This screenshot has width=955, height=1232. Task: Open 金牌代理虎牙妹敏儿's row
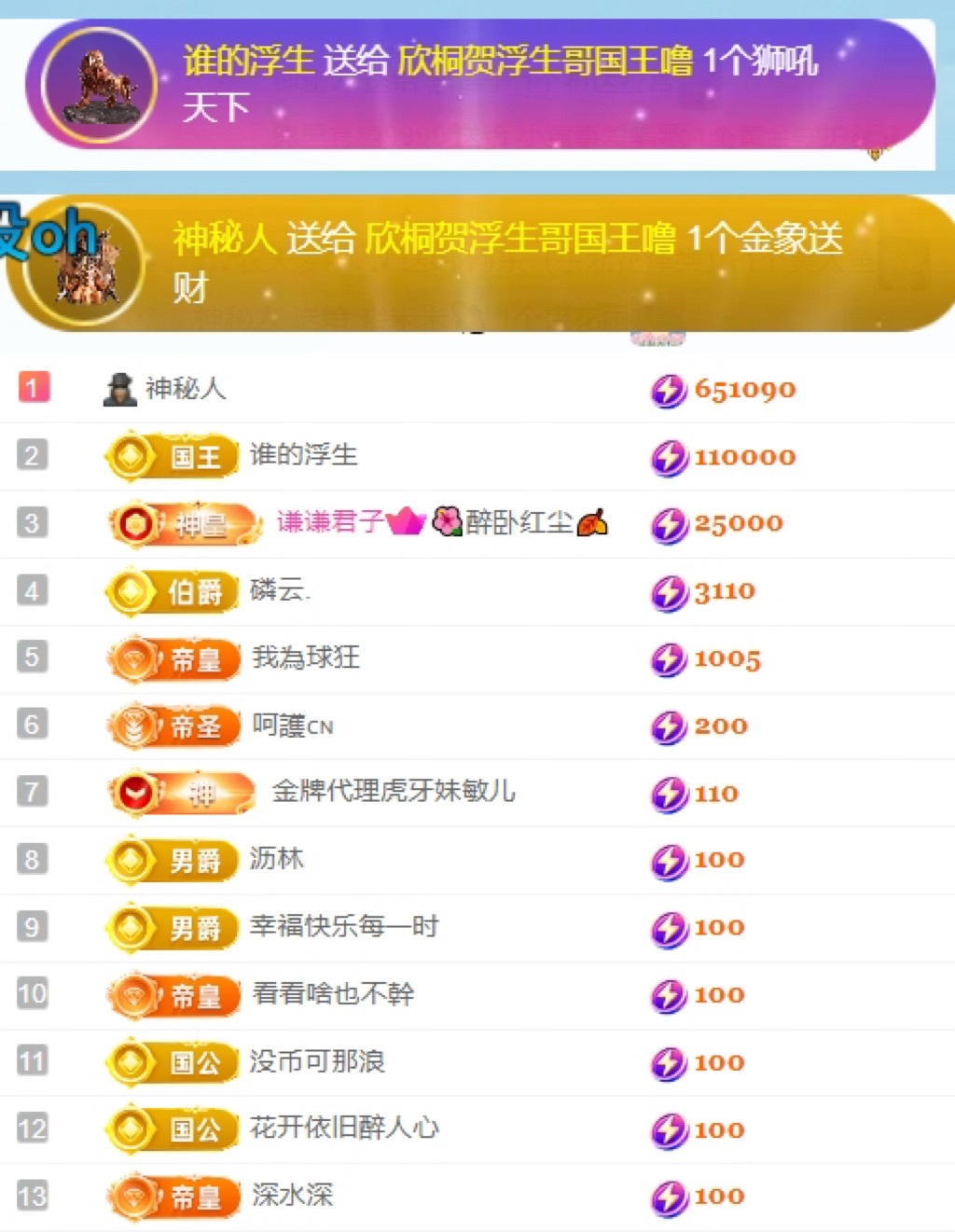[x=393, y=792]
